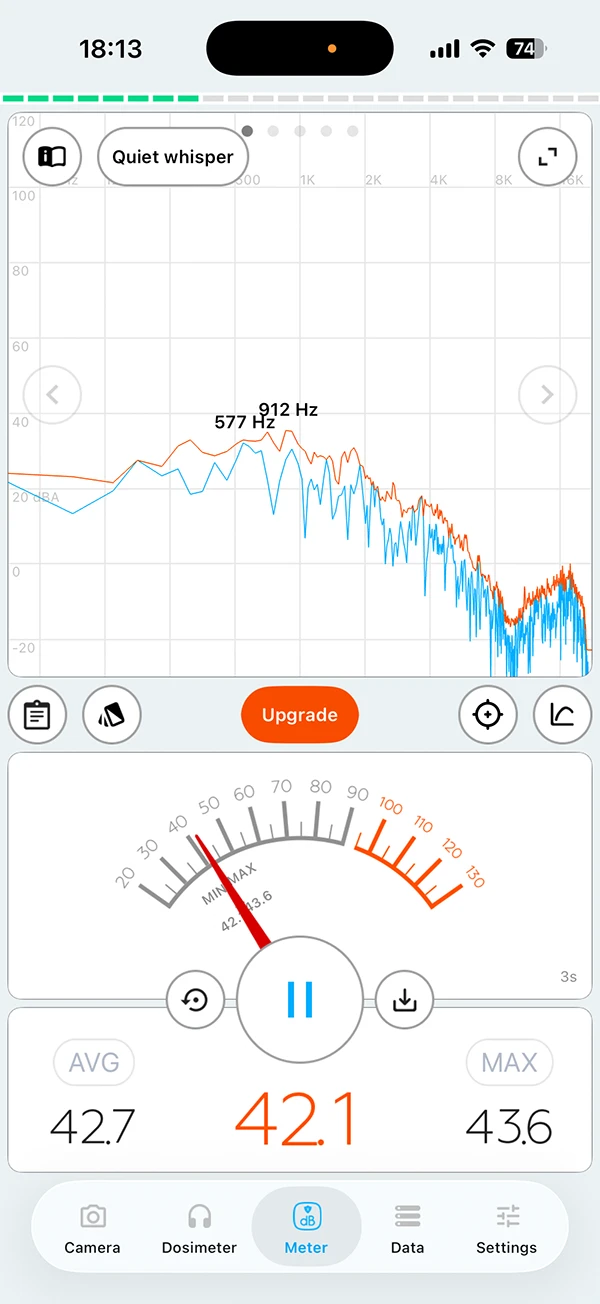Open the clipboard notes icon
The width and height of the screenshot is (600, 1304).
(x=37, y=715)
